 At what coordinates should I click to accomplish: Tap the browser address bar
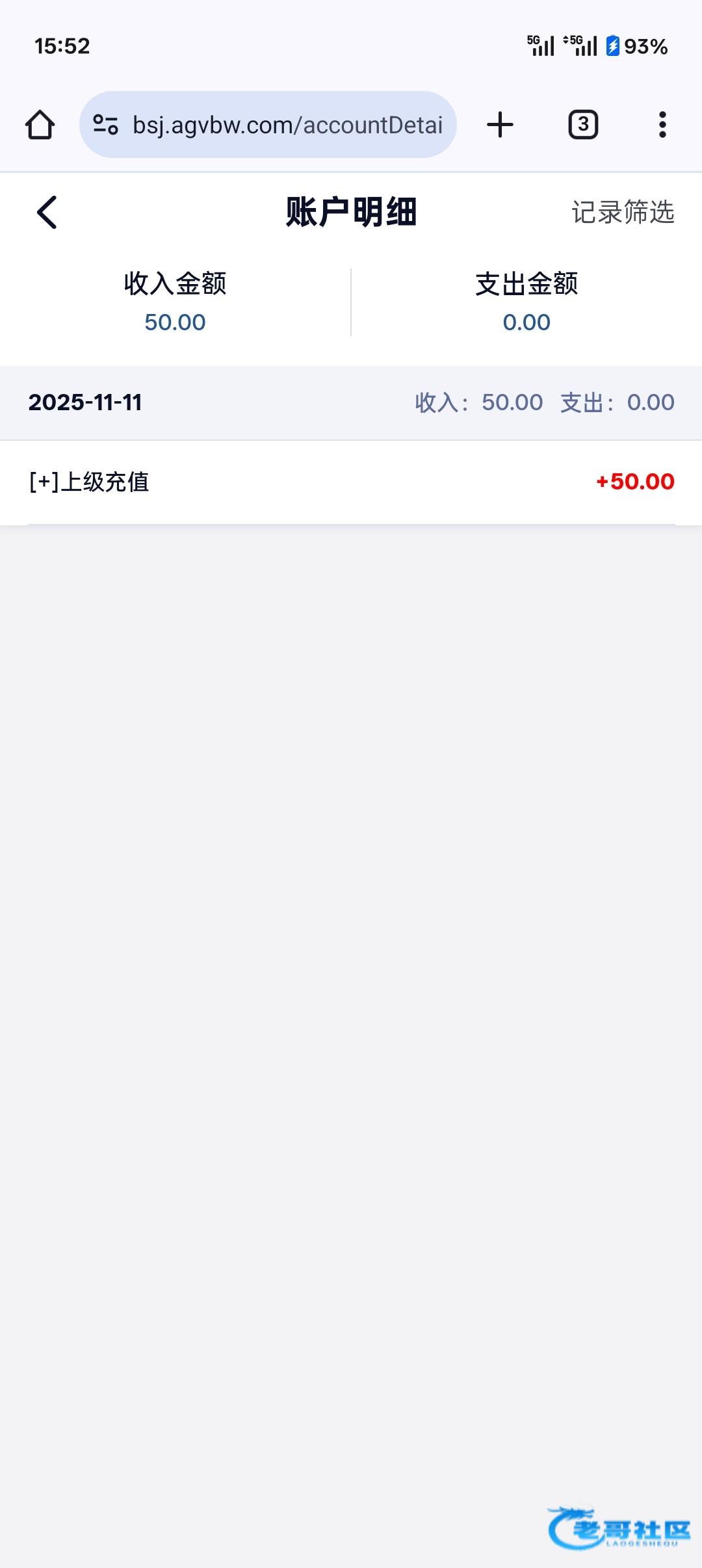[286, 125]
